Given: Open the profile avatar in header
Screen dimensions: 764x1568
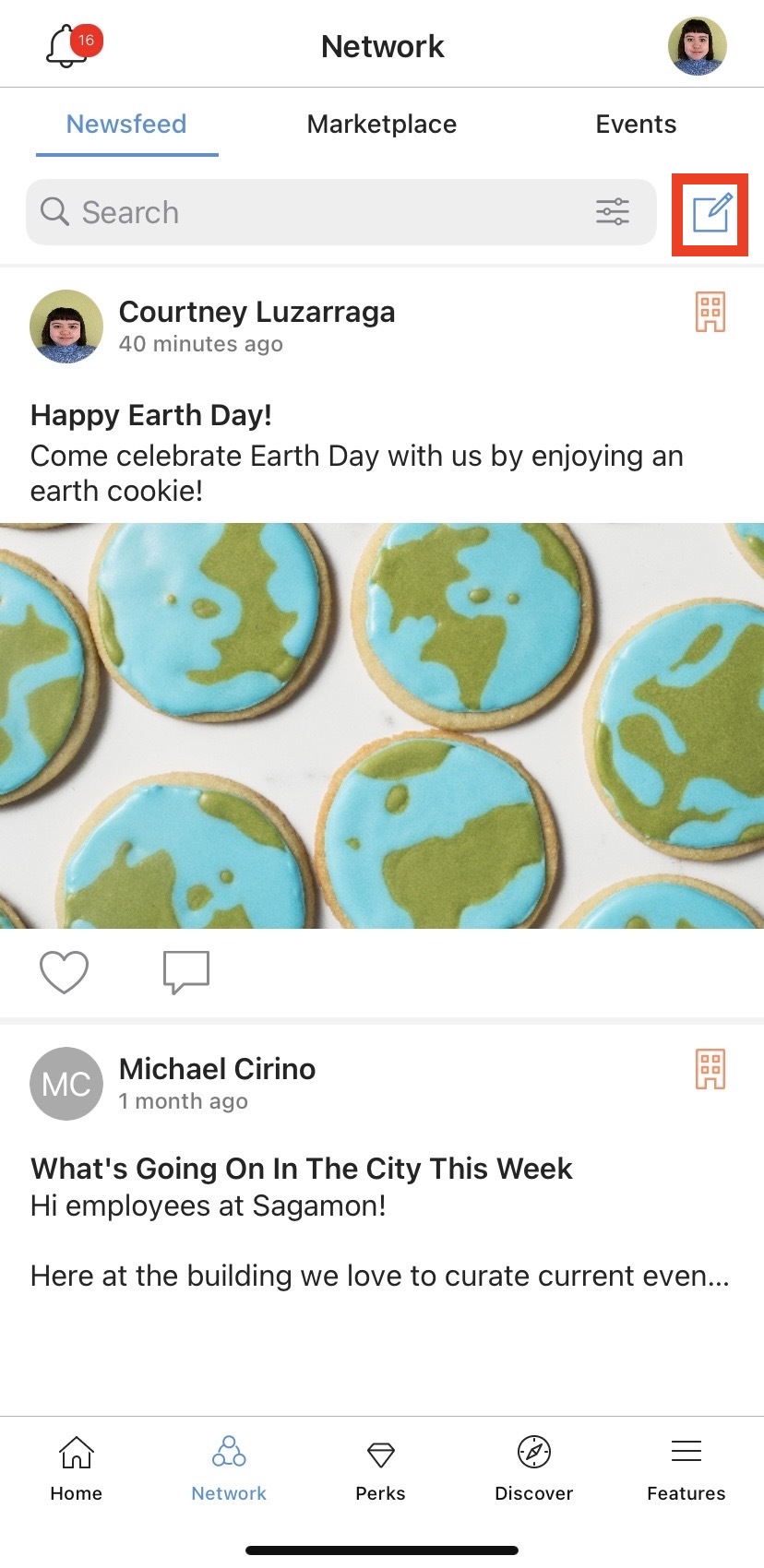Looking at the screenshot, I should point(697,46).
